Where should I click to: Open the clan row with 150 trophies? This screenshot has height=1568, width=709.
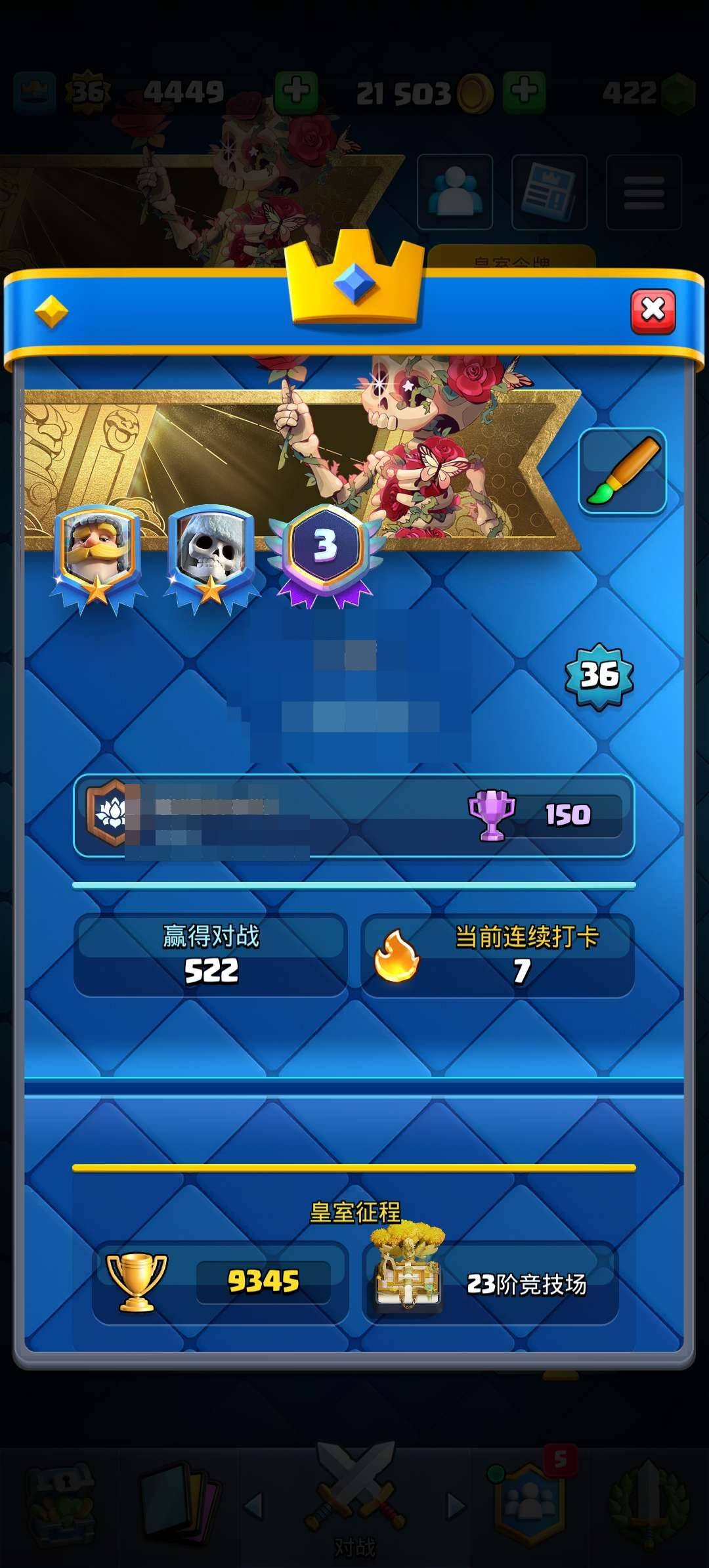coord(354,816)
